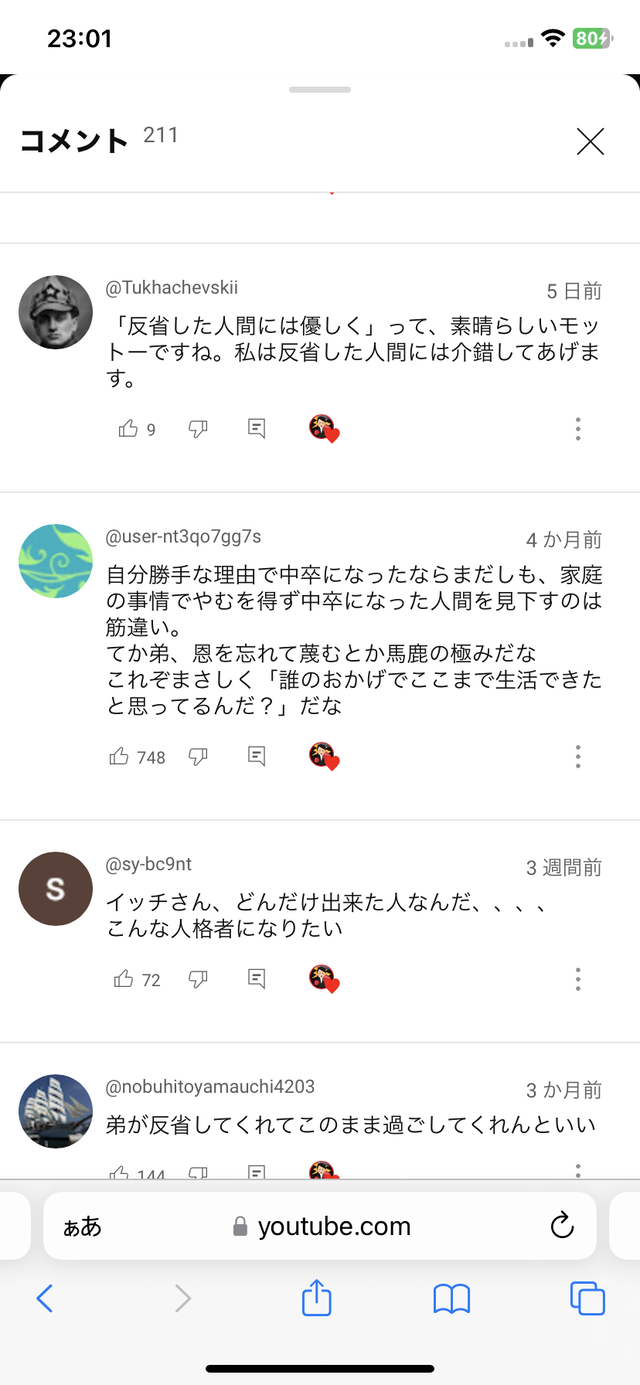The image size is (640, 1385).
Task: Dislike the comment by @user-nt3qo7gg7s
Action: point(198,756)
